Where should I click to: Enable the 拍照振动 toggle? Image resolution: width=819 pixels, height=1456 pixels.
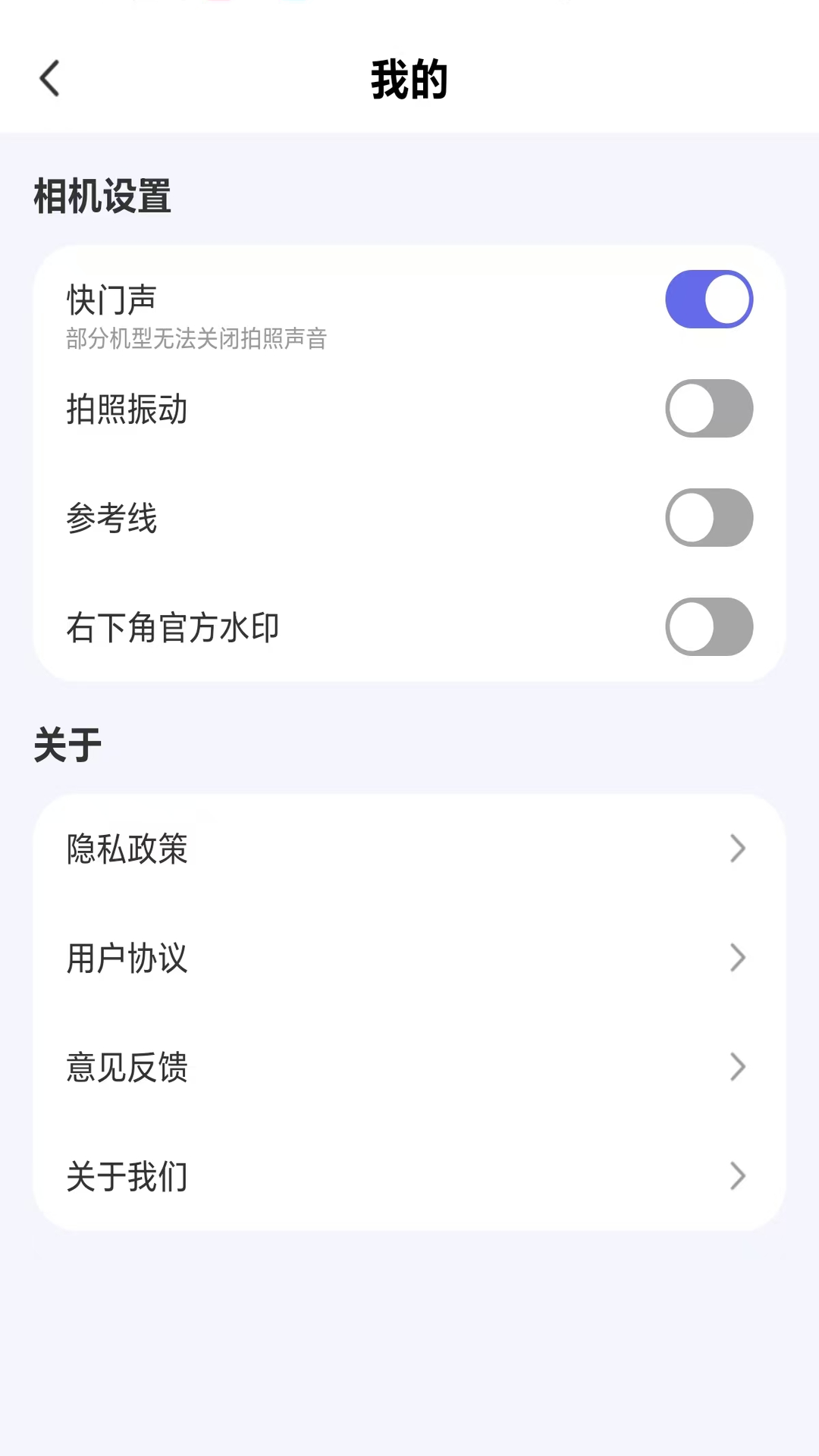click(x=709, y=409)
